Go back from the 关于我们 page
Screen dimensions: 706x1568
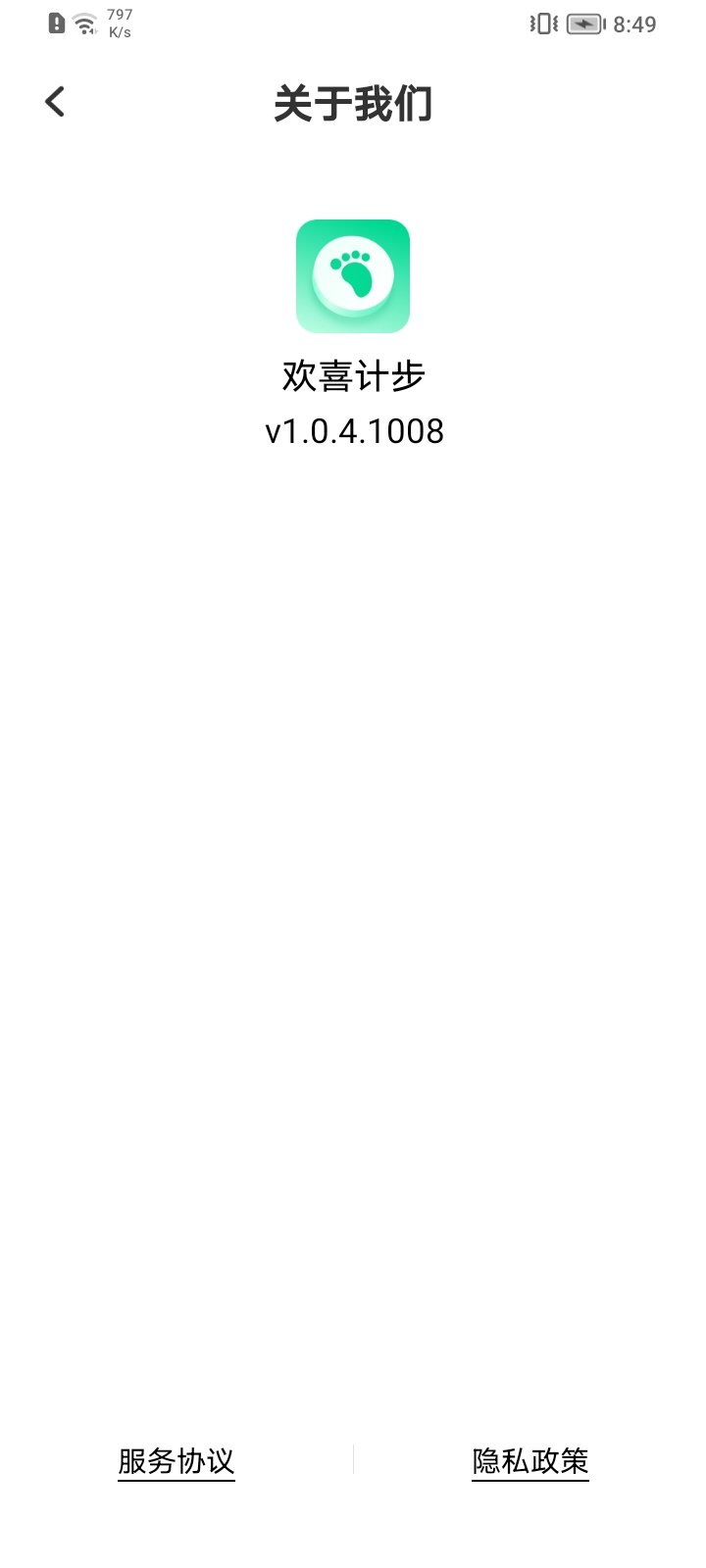click(55, 102)
